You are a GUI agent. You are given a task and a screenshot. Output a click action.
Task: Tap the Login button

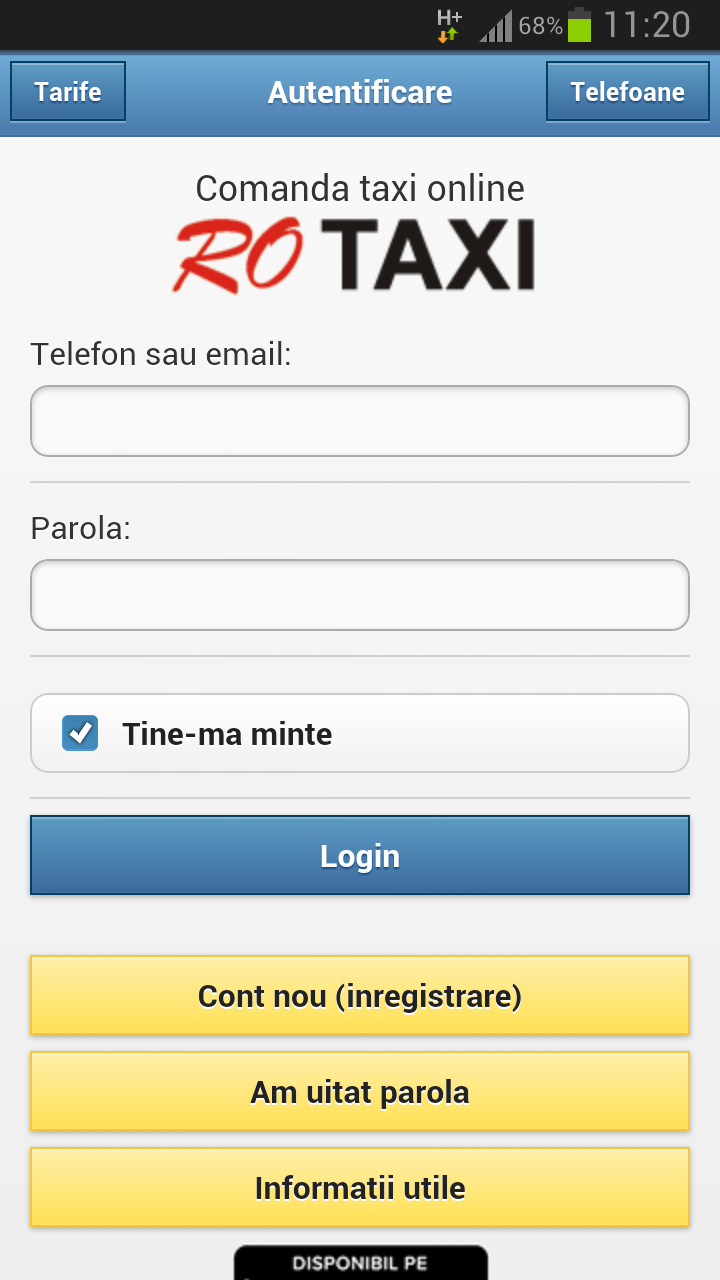360,855
